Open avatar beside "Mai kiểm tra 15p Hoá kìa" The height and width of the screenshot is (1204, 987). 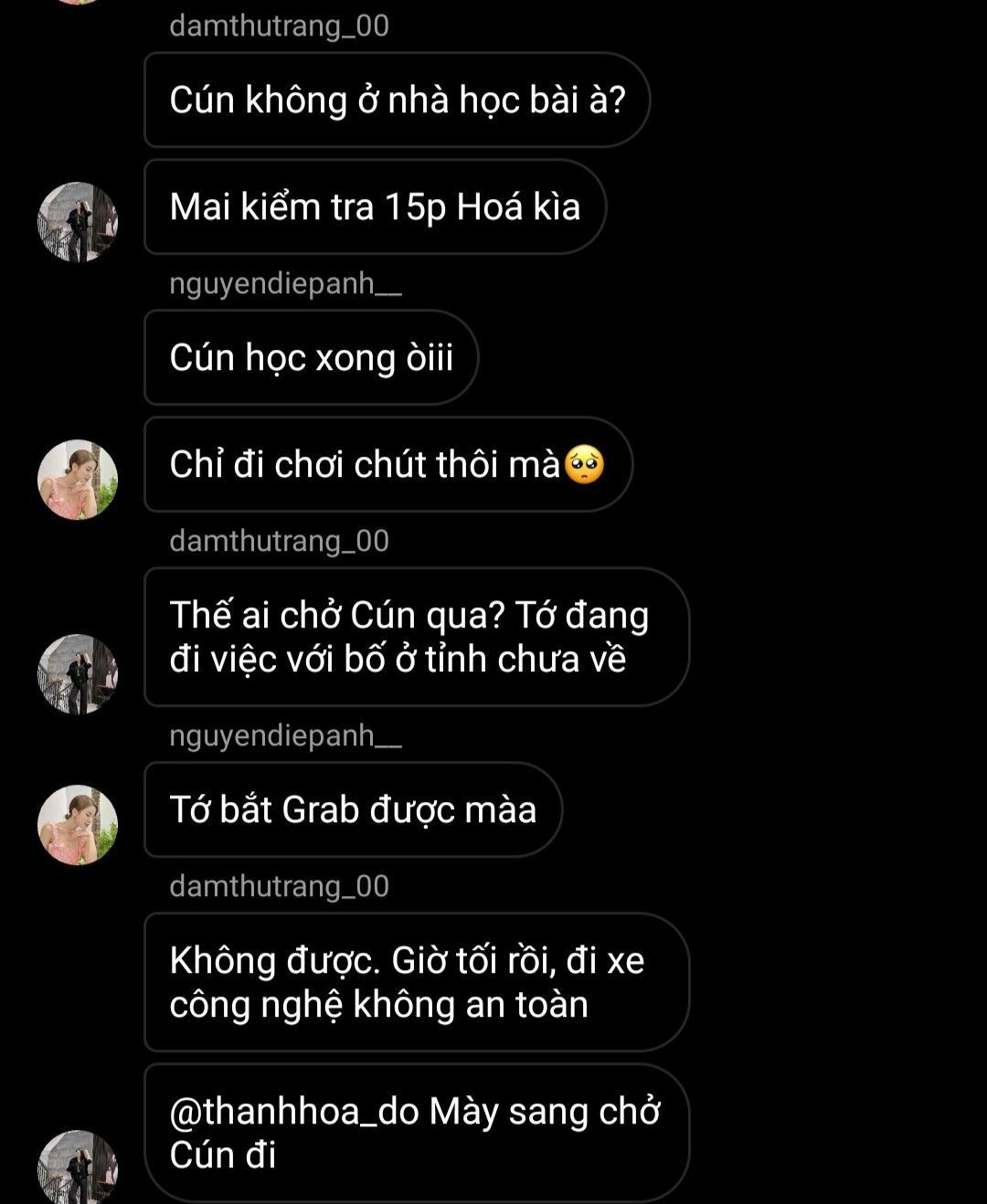pyautogui.click(x=78, y=222)
